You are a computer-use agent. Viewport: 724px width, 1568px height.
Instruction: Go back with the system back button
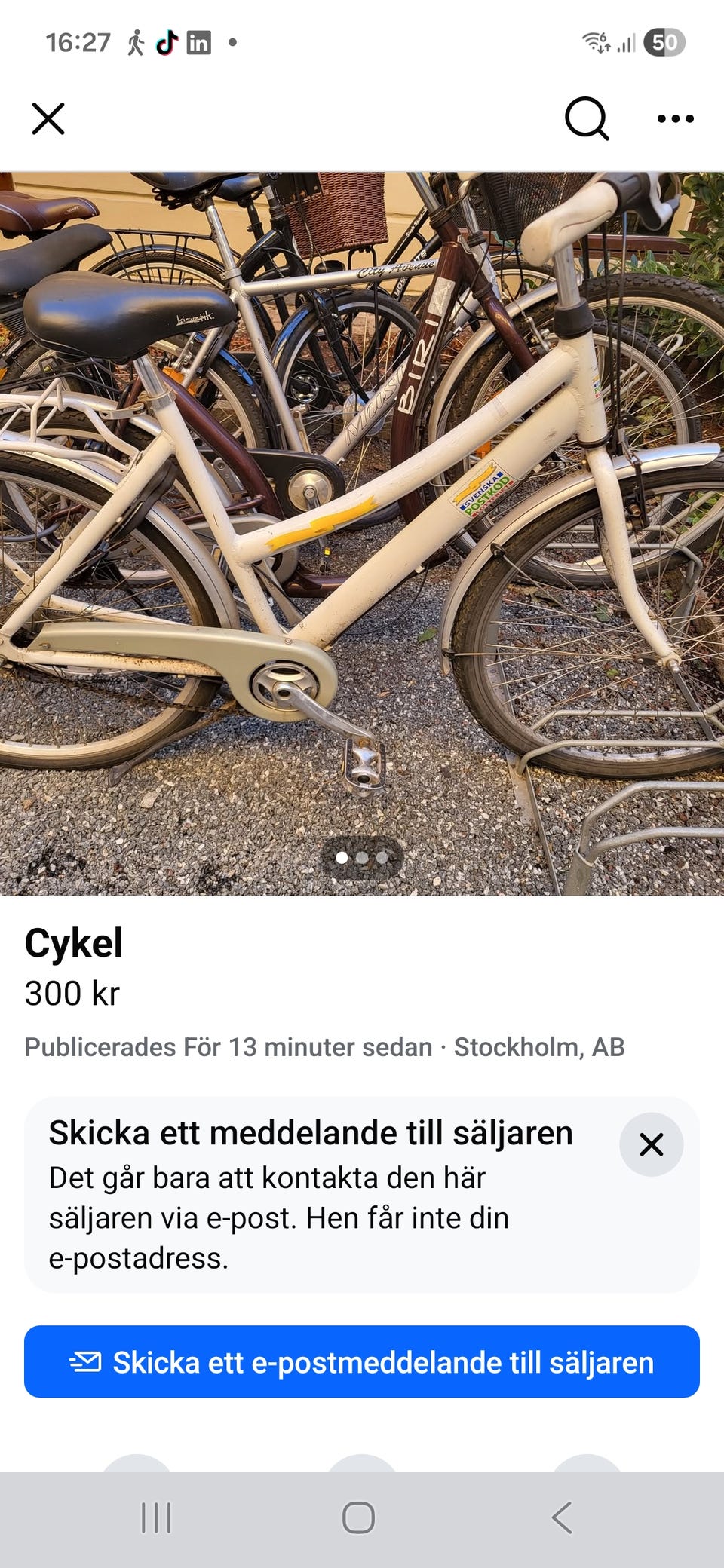(x=562, y=1517)
